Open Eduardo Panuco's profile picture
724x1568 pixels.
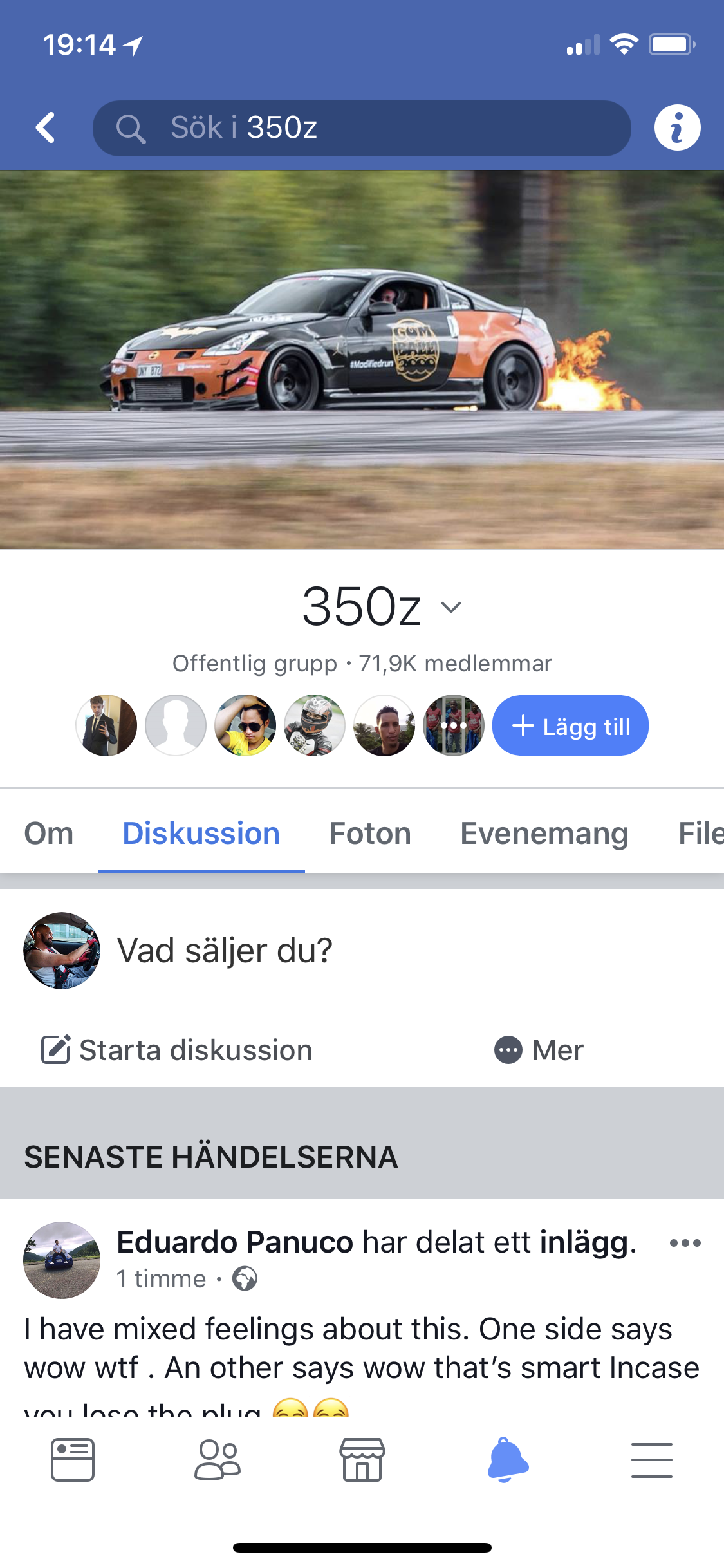pos(62,1260)
